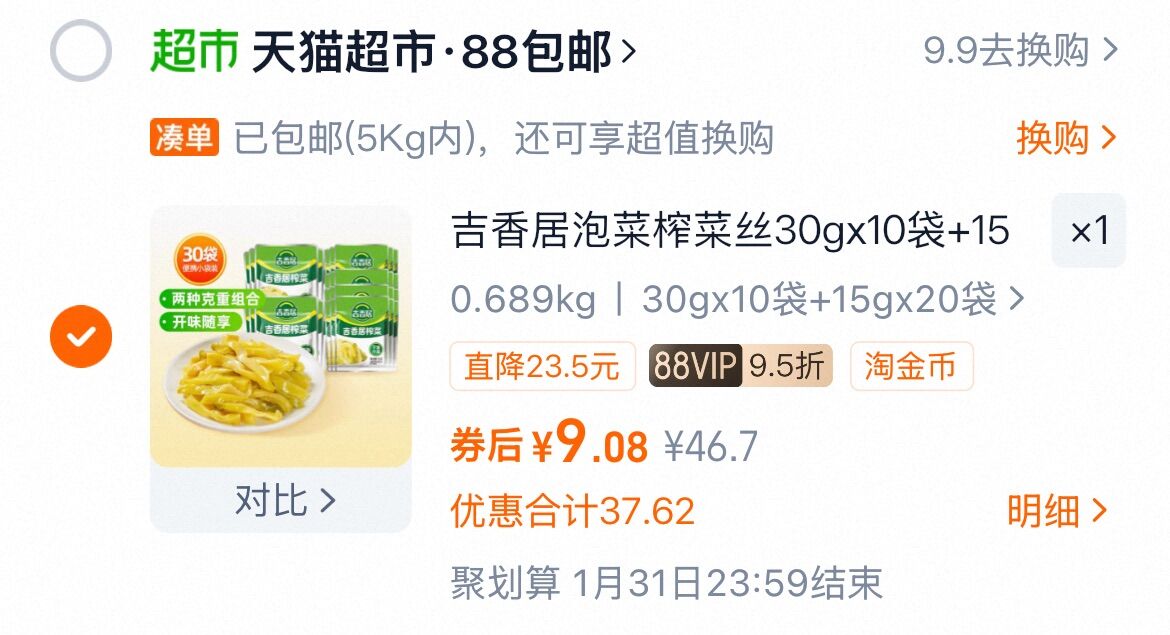Open the 吉香居榨菜丝 product image
Screen dimensions: 1170x635
[x=281, y=337]
